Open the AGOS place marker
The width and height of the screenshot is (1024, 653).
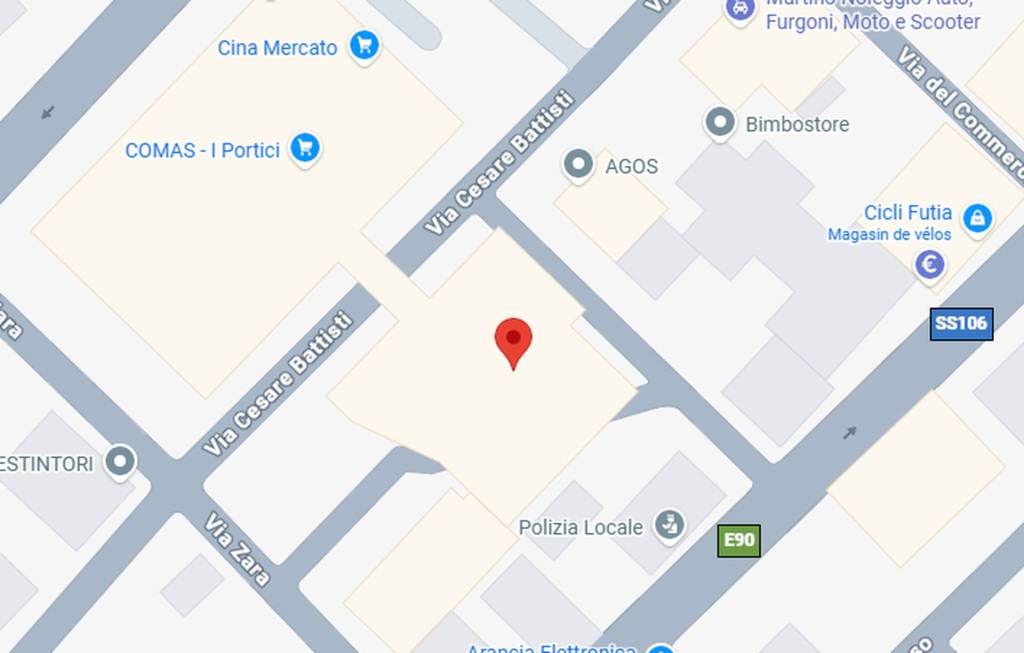coord(578,164)
